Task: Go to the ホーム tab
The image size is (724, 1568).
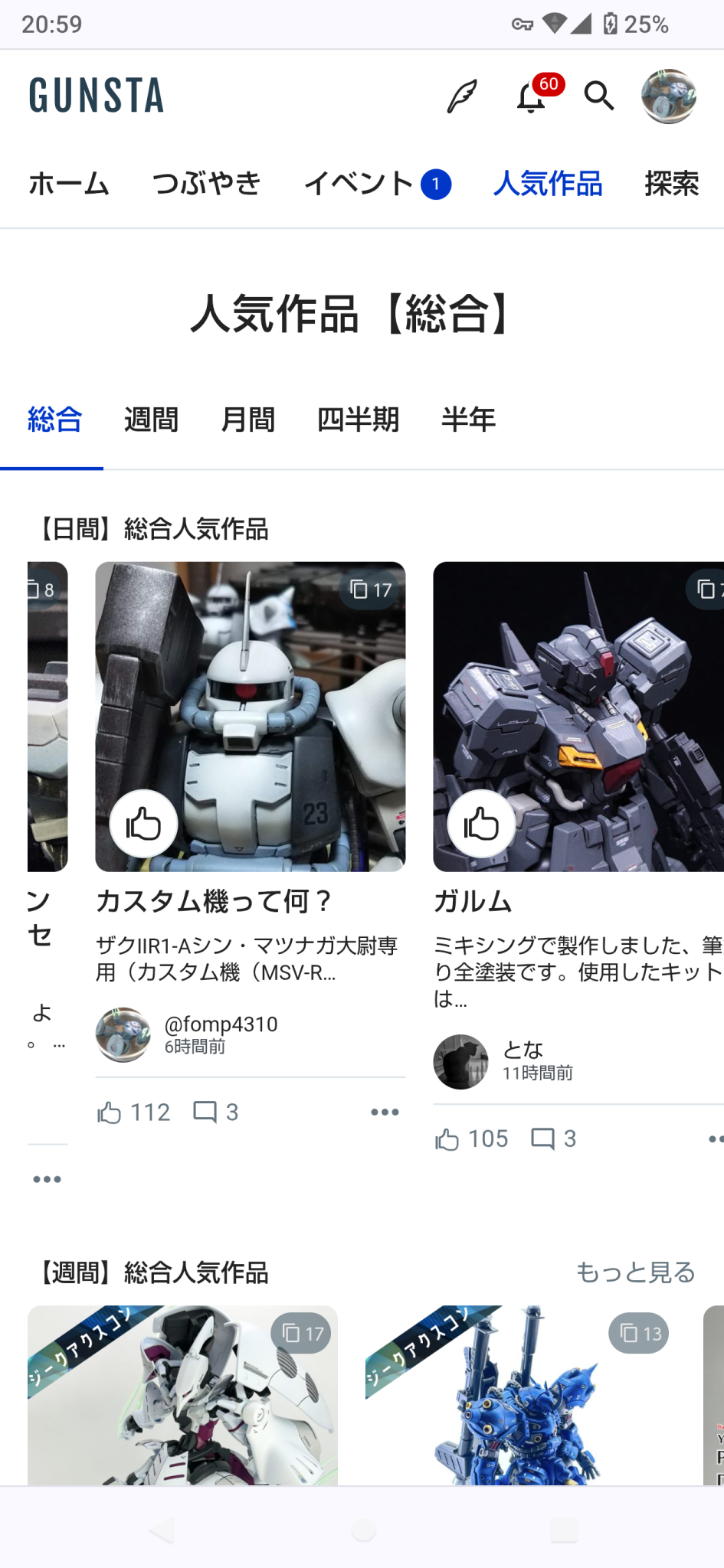Action: point(69,184)
